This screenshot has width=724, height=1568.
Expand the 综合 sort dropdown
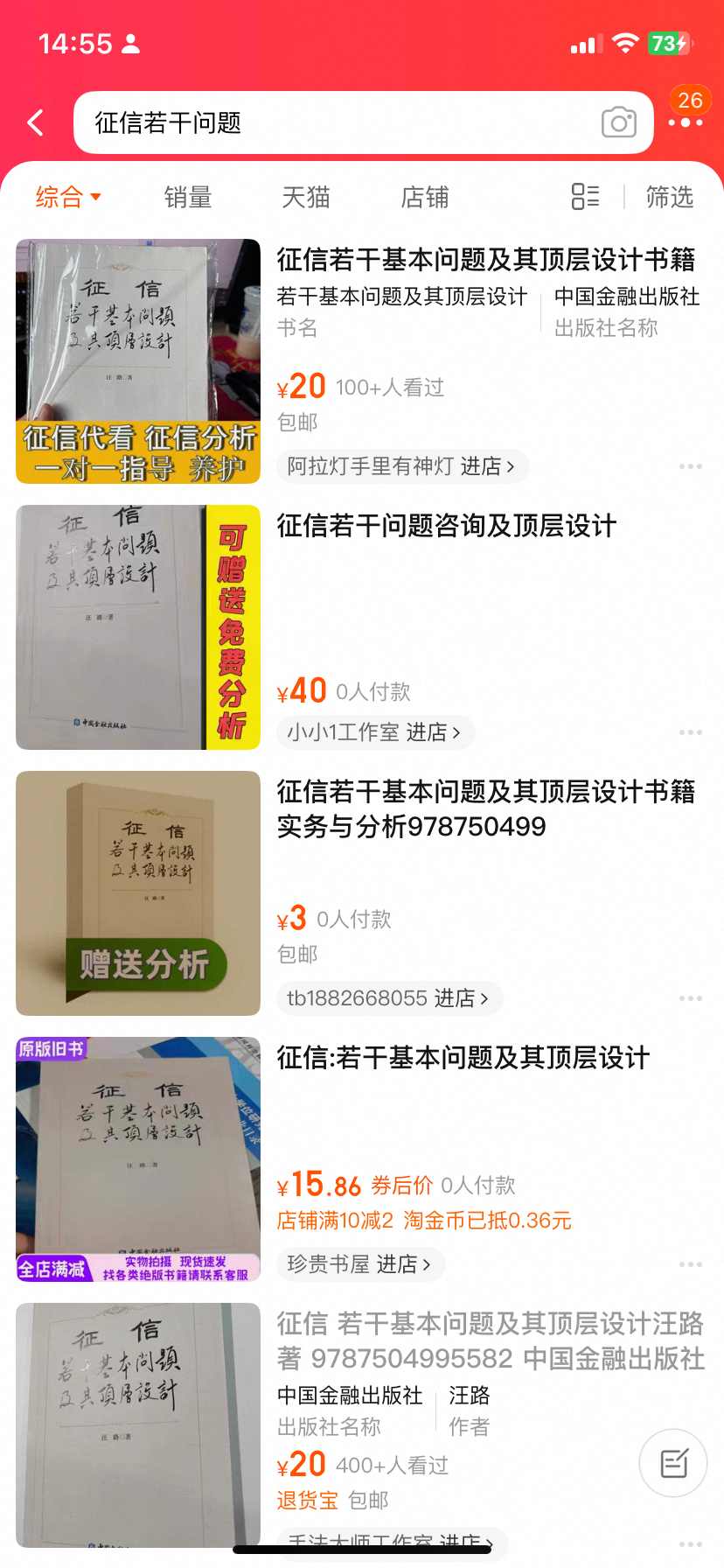(68, 198)
